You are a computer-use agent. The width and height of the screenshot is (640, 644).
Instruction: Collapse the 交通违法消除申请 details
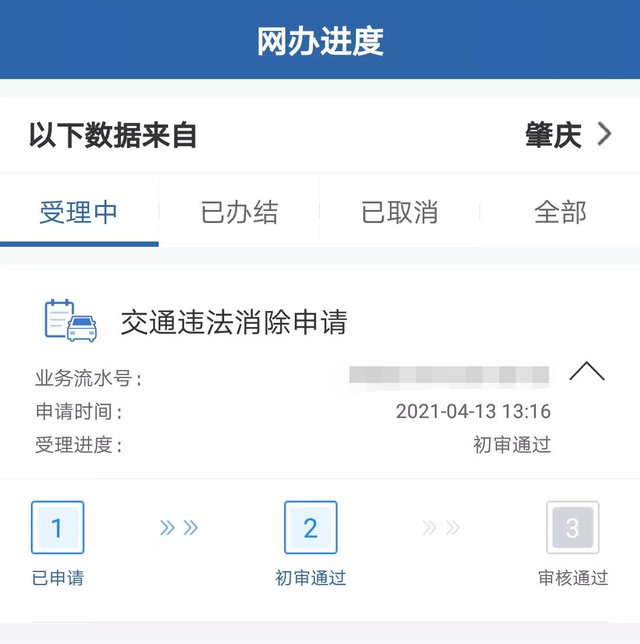[587, 372]
